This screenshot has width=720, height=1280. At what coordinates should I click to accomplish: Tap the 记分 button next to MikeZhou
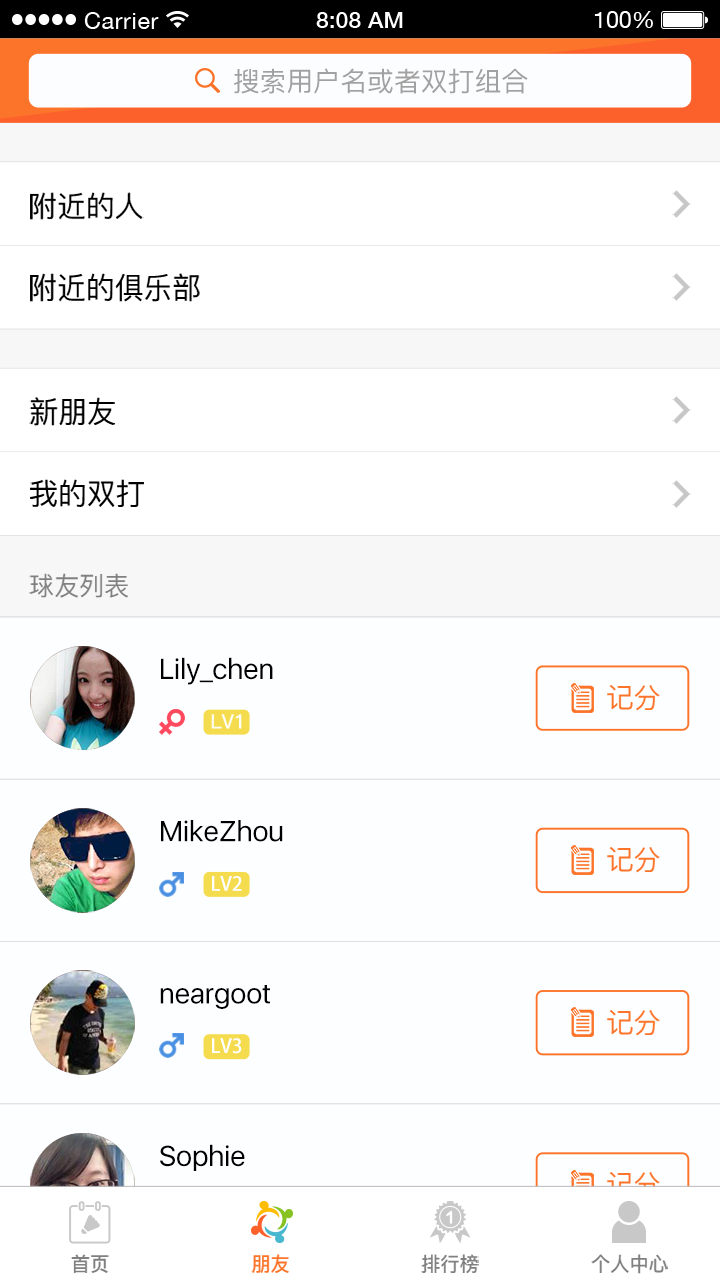pos(612,860)
